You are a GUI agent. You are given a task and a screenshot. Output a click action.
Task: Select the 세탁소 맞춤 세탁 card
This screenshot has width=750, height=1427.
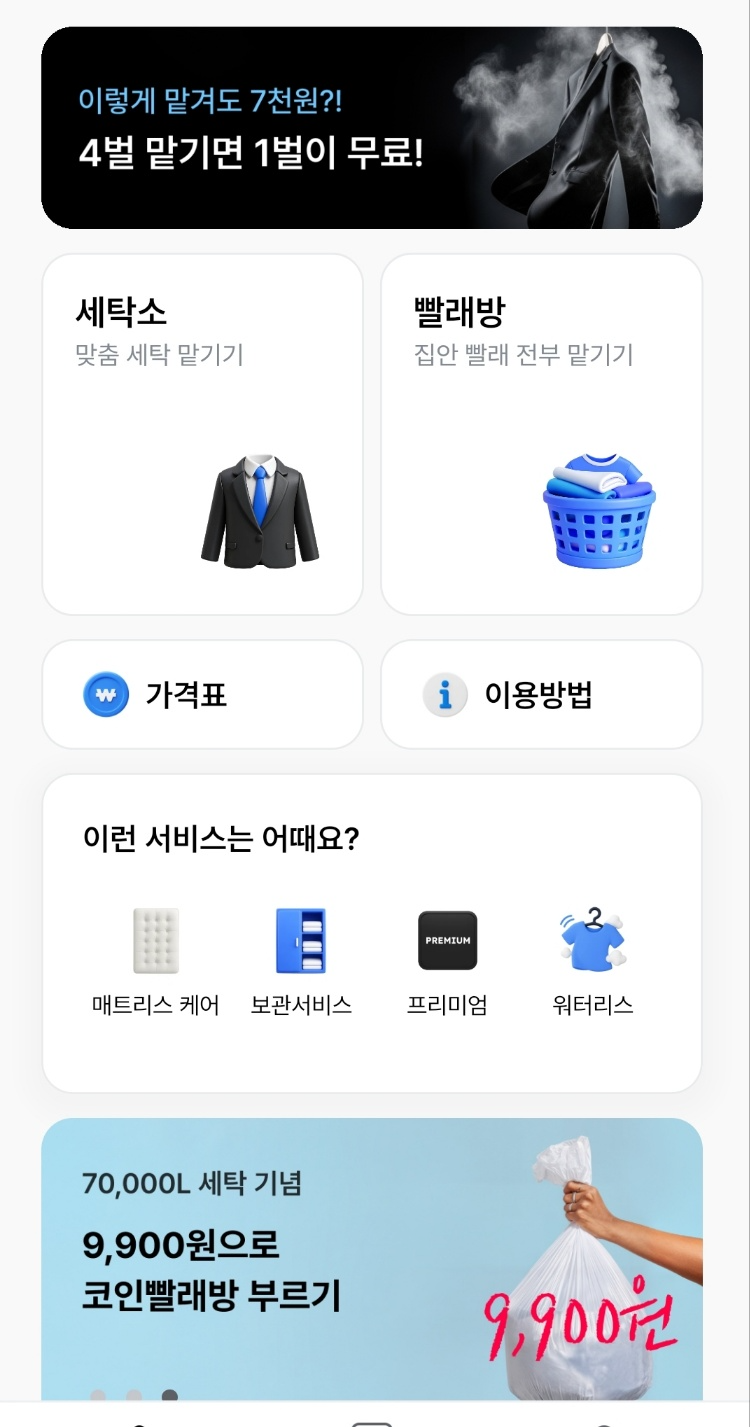(x=200, y=433)
